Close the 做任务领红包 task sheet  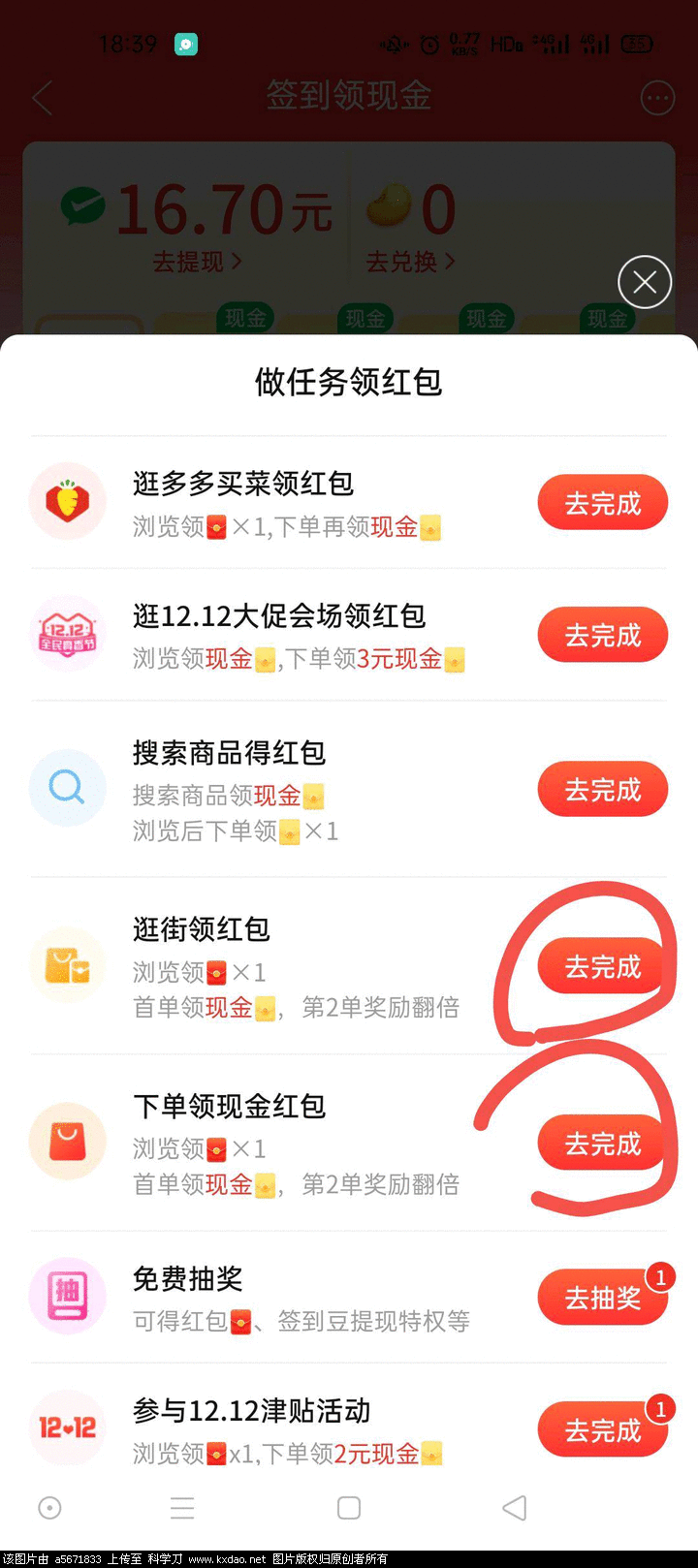(x=645, y=282)
